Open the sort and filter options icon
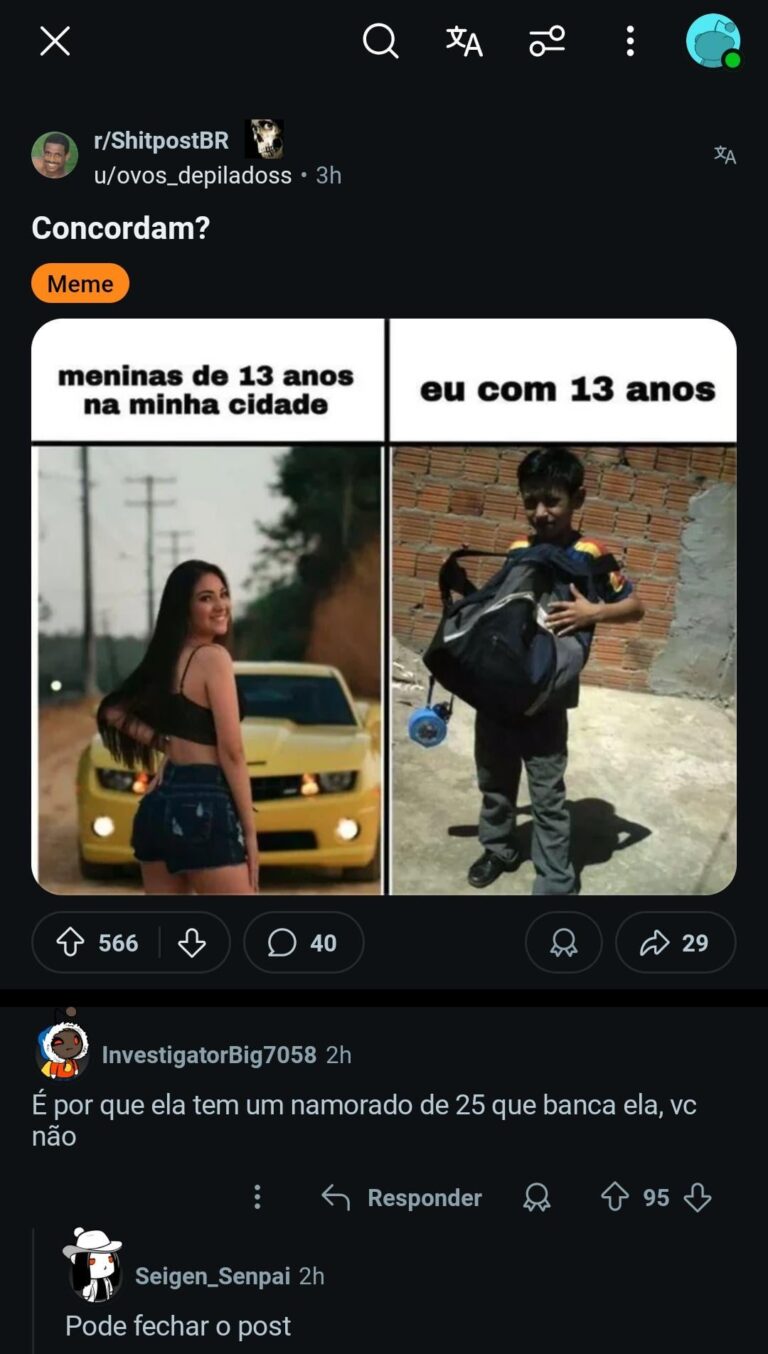This screenshot has width=768, height=1354. (x=547, y=41)
